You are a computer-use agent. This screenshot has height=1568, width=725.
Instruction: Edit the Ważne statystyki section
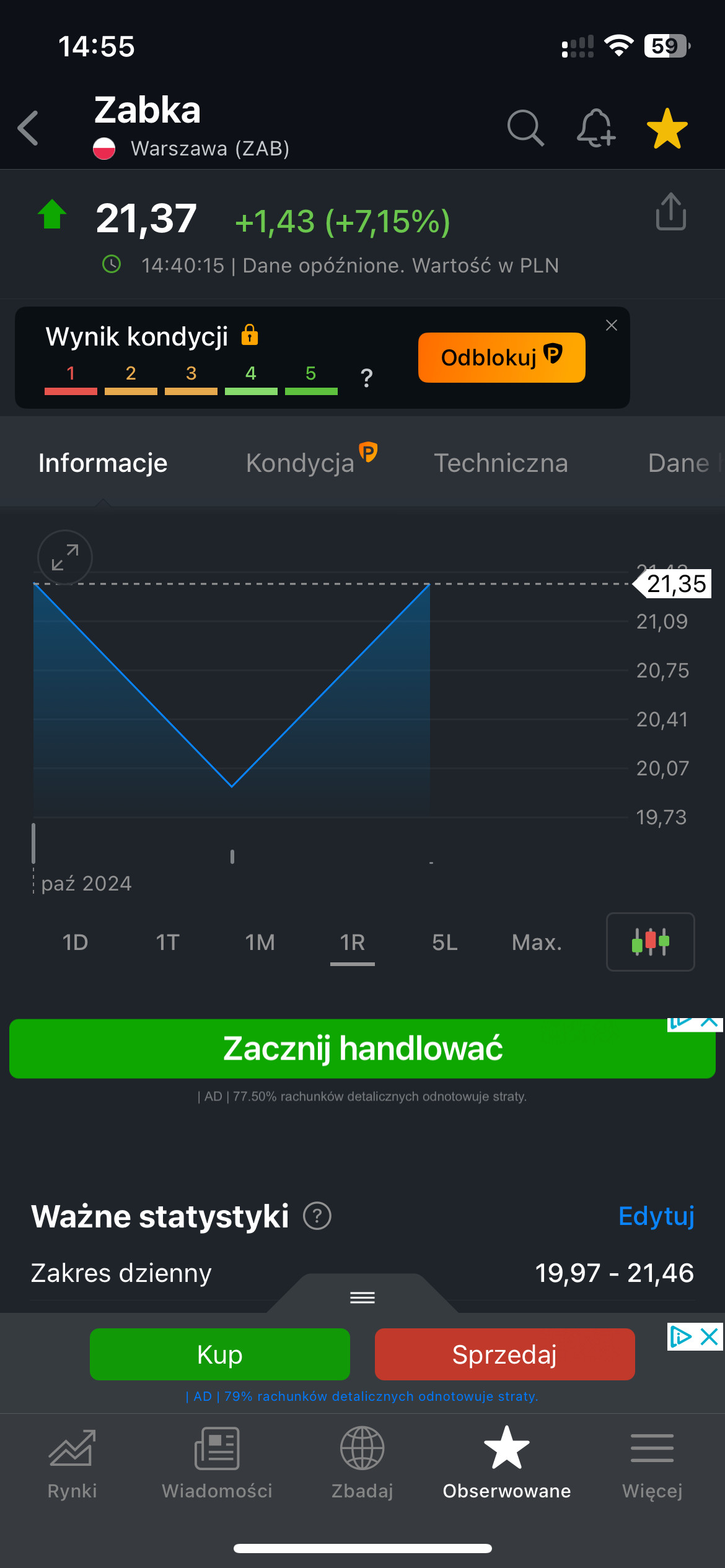click(656, 1216)
